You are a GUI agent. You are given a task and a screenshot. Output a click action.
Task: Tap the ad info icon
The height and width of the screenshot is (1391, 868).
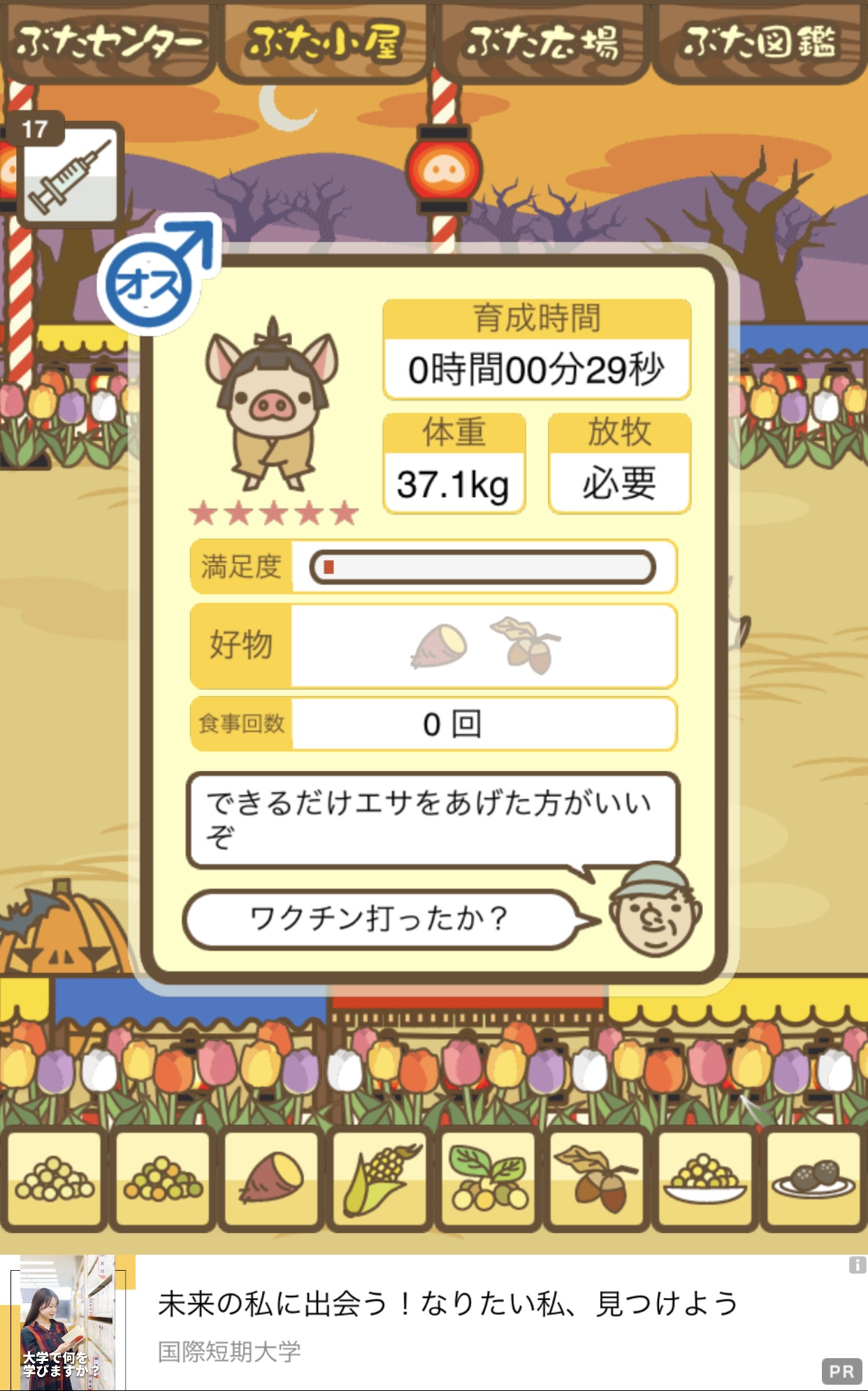coord(857,1264)
